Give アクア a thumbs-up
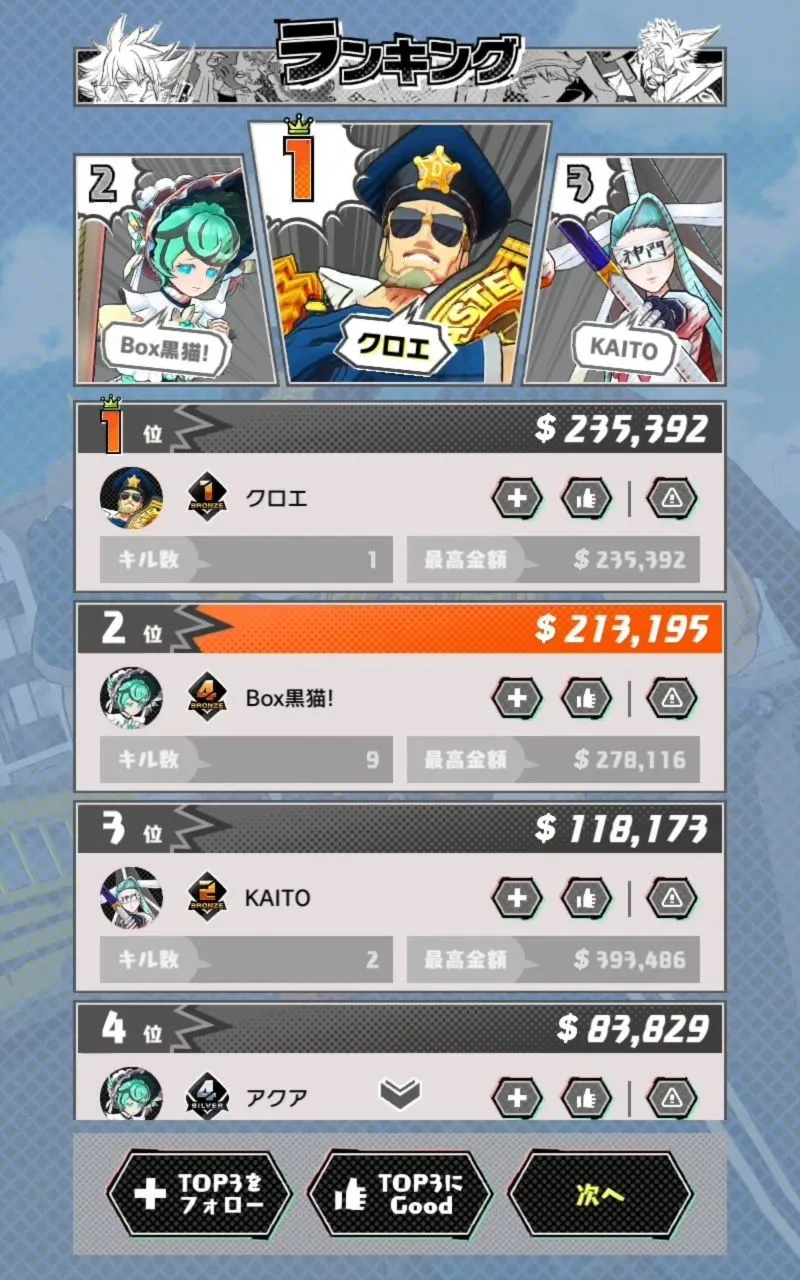The image size is (800, 1280). [x=586, y=1098]
